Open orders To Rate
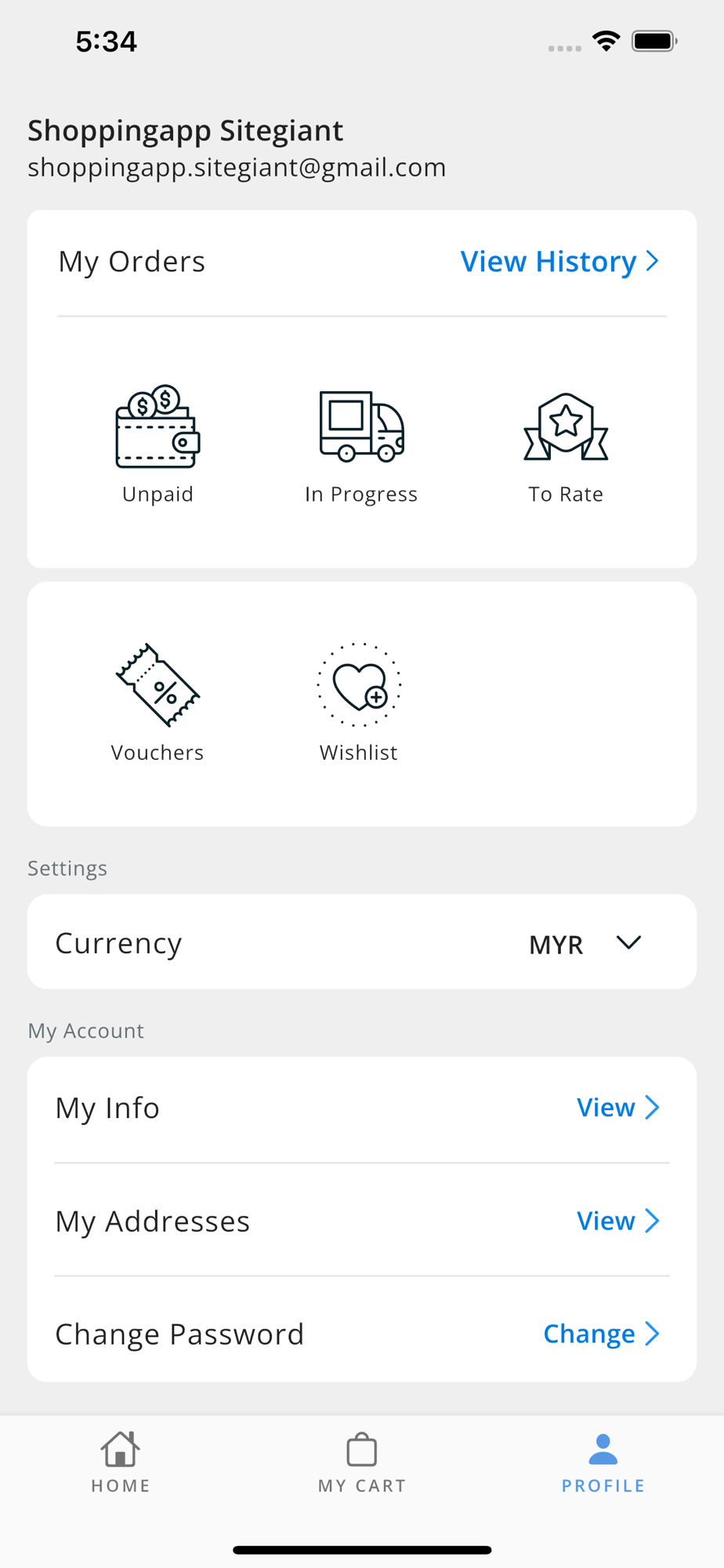Image resolution: width=724 pixels, height=1568 pixels. click(565, 444)
